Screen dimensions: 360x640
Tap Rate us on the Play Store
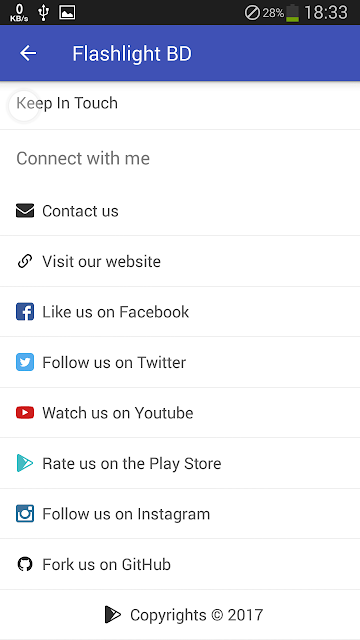(x=180, y=463)
